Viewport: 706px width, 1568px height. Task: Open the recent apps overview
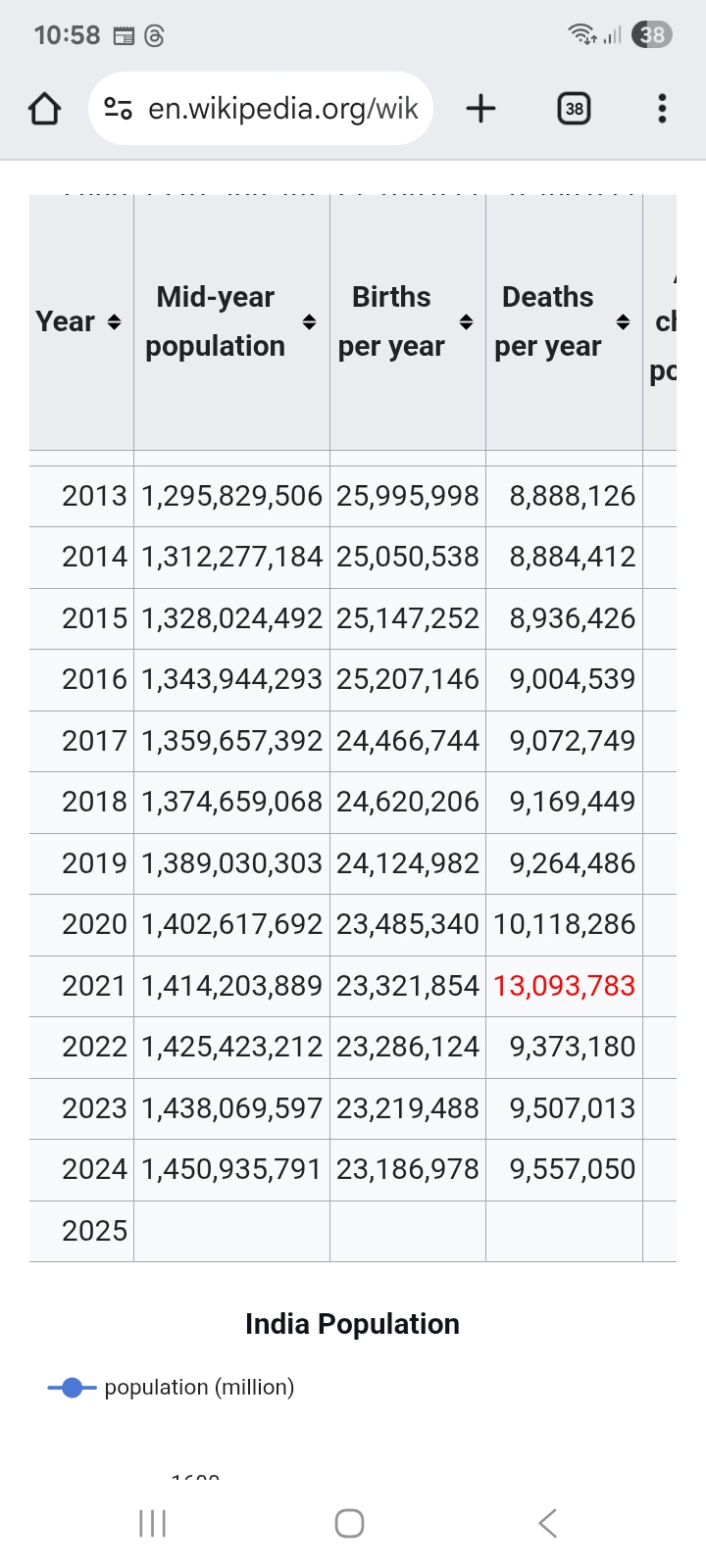pos(153,1523)
